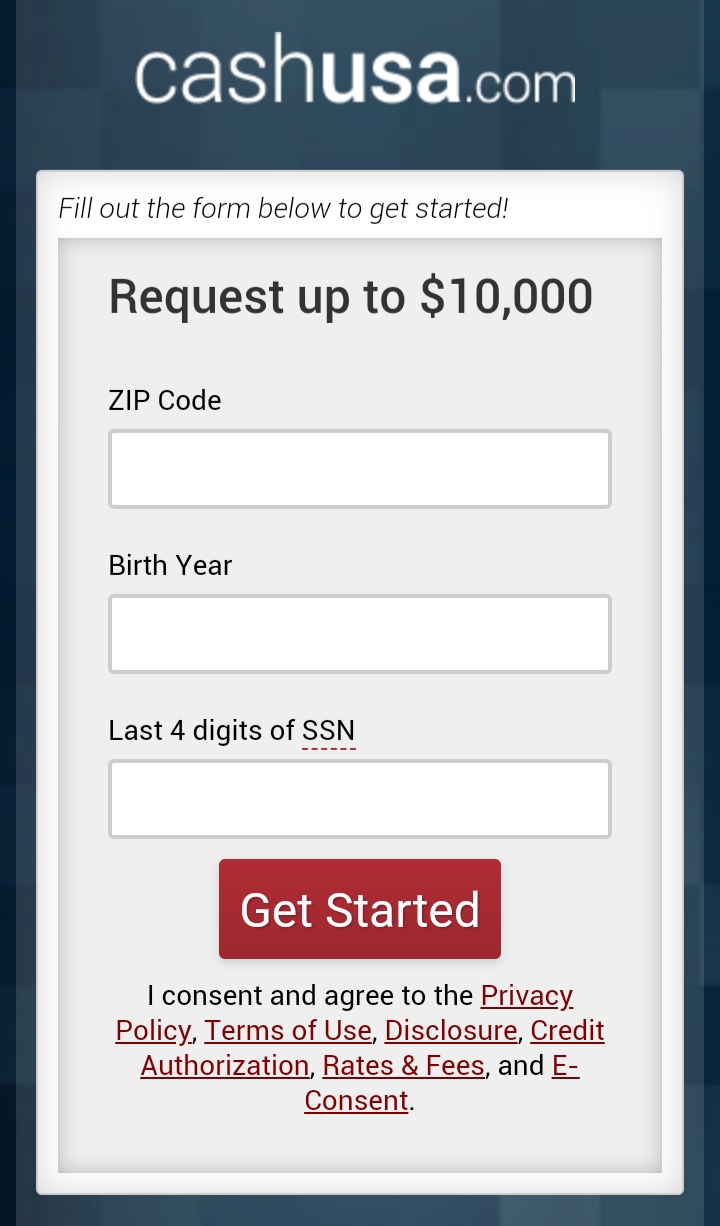Open the Disclosure link
The width and height of the screenshot is (720, 1226).
click(450, 1031)
